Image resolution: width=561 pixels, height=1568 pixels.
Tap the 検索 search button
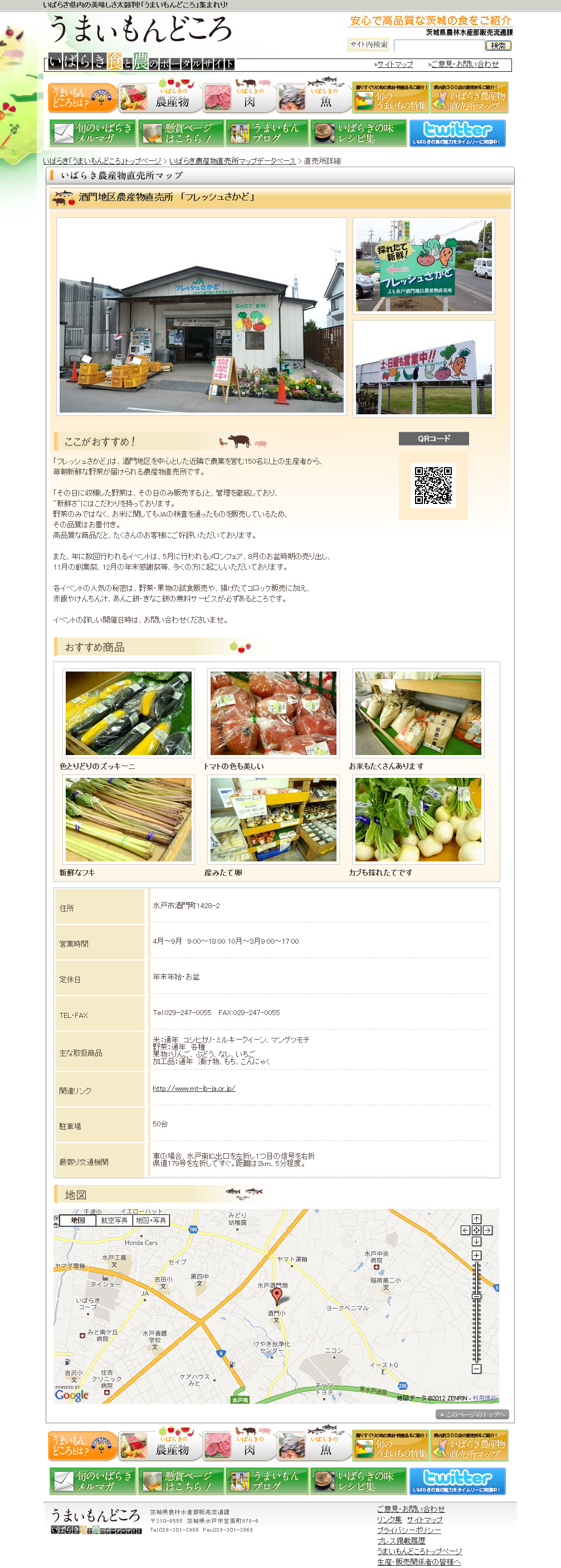click(497, 46)
